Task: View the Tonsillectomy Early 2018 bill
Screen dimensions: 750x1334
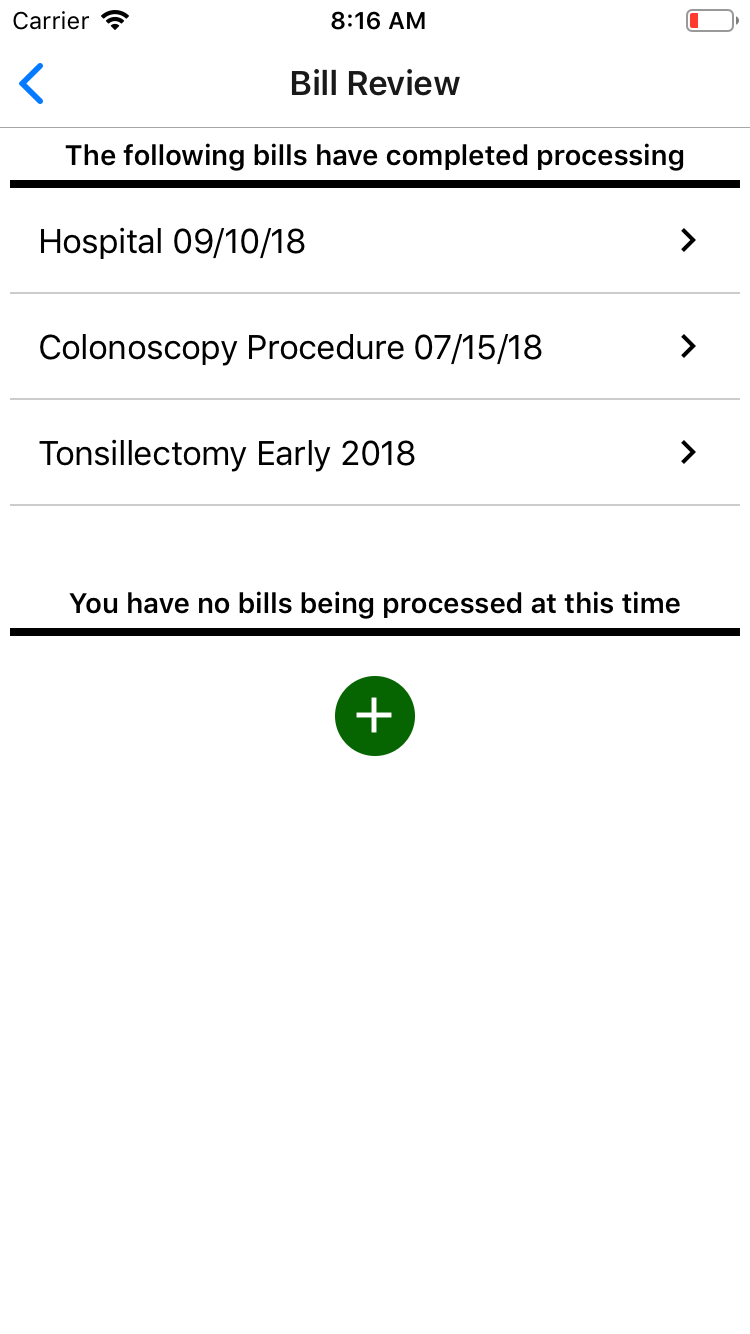Action: 375,453
